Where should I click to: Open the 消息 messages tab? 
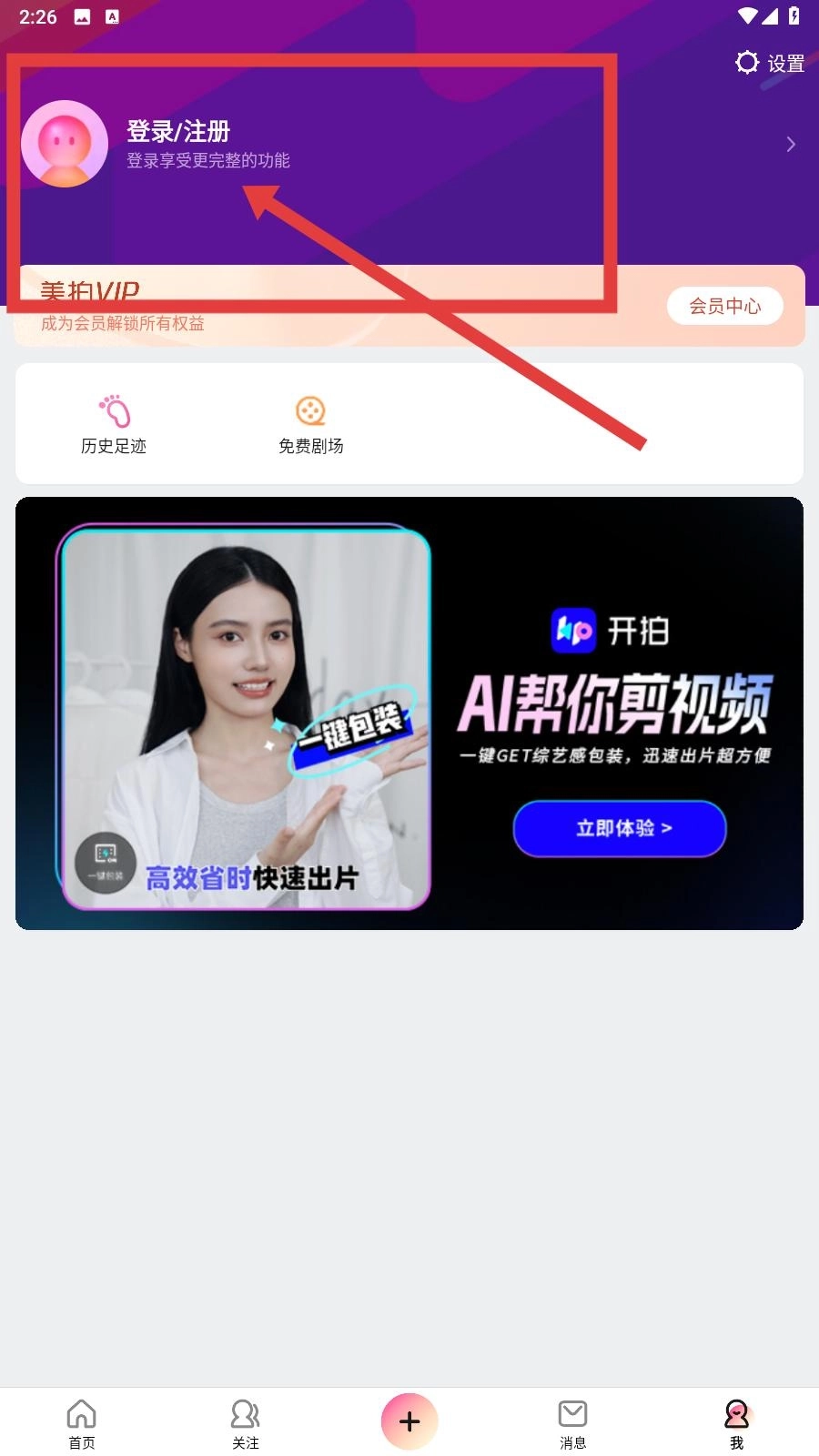coord(572,1424)
